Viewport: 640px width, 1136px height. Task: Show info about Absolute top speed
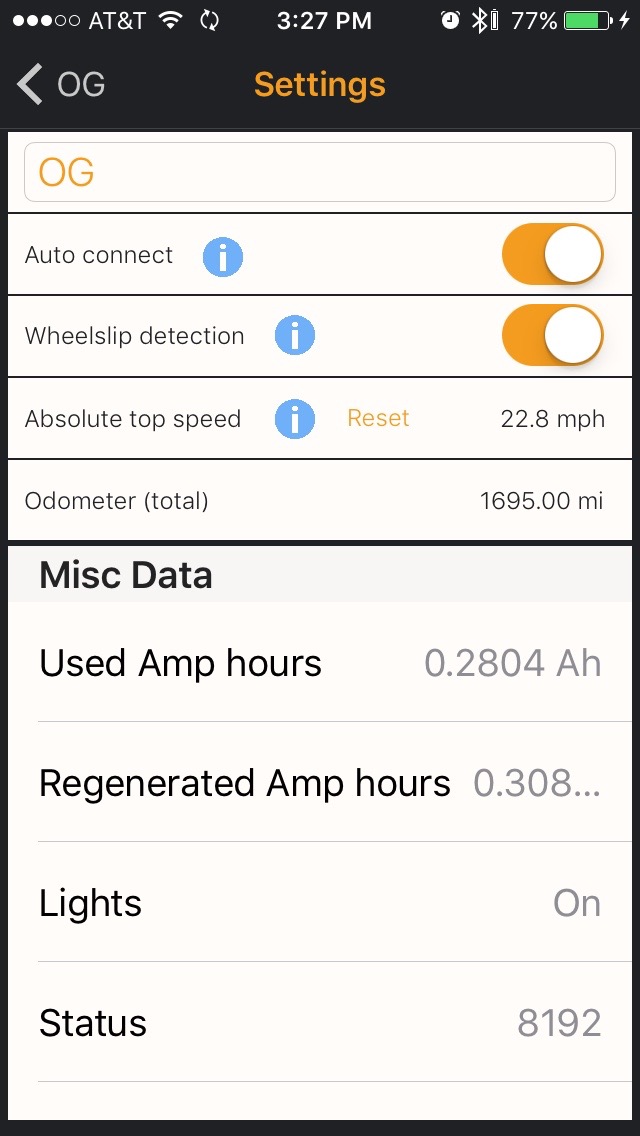click(295, 419)
